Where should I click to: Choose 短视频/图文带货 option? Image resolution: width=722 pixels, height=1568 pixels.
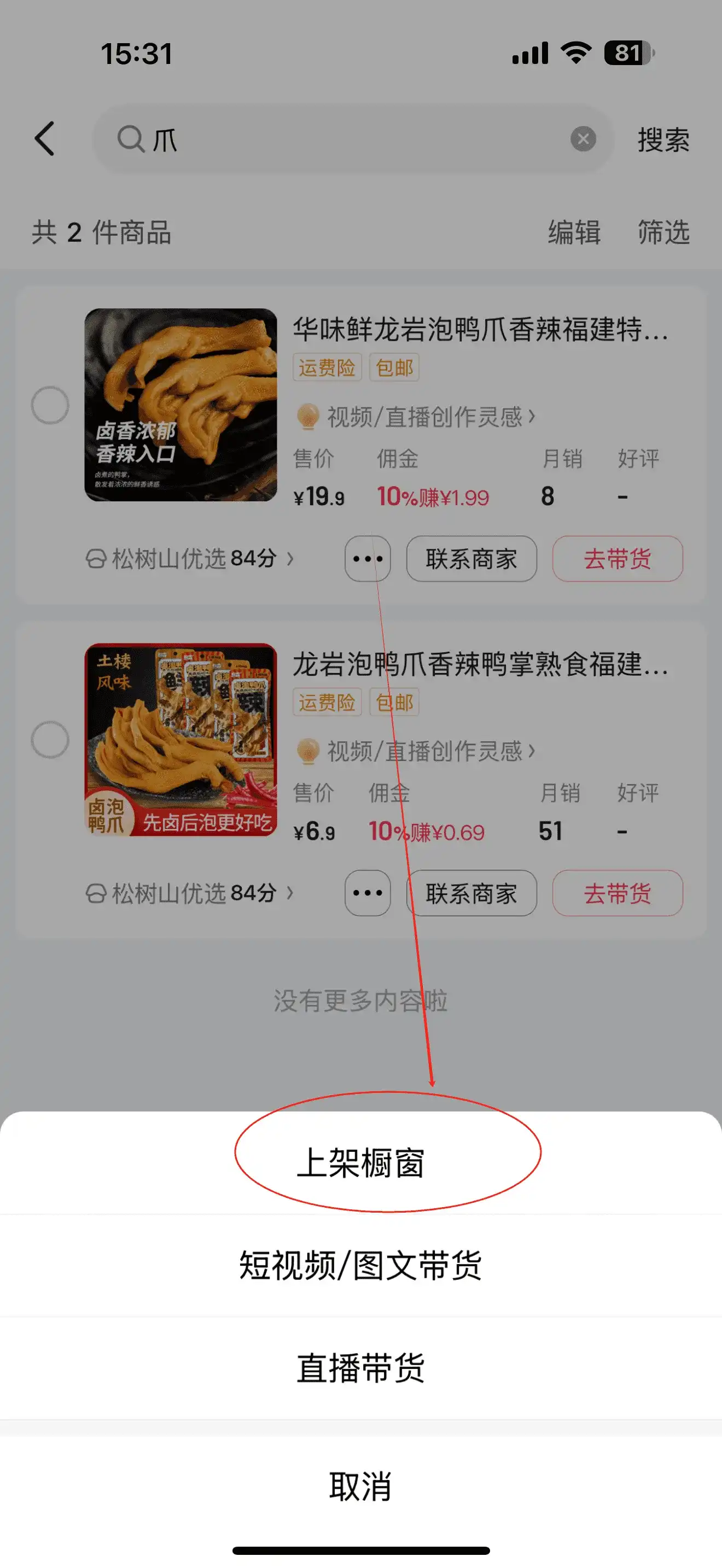click(x=360, y=1266)
